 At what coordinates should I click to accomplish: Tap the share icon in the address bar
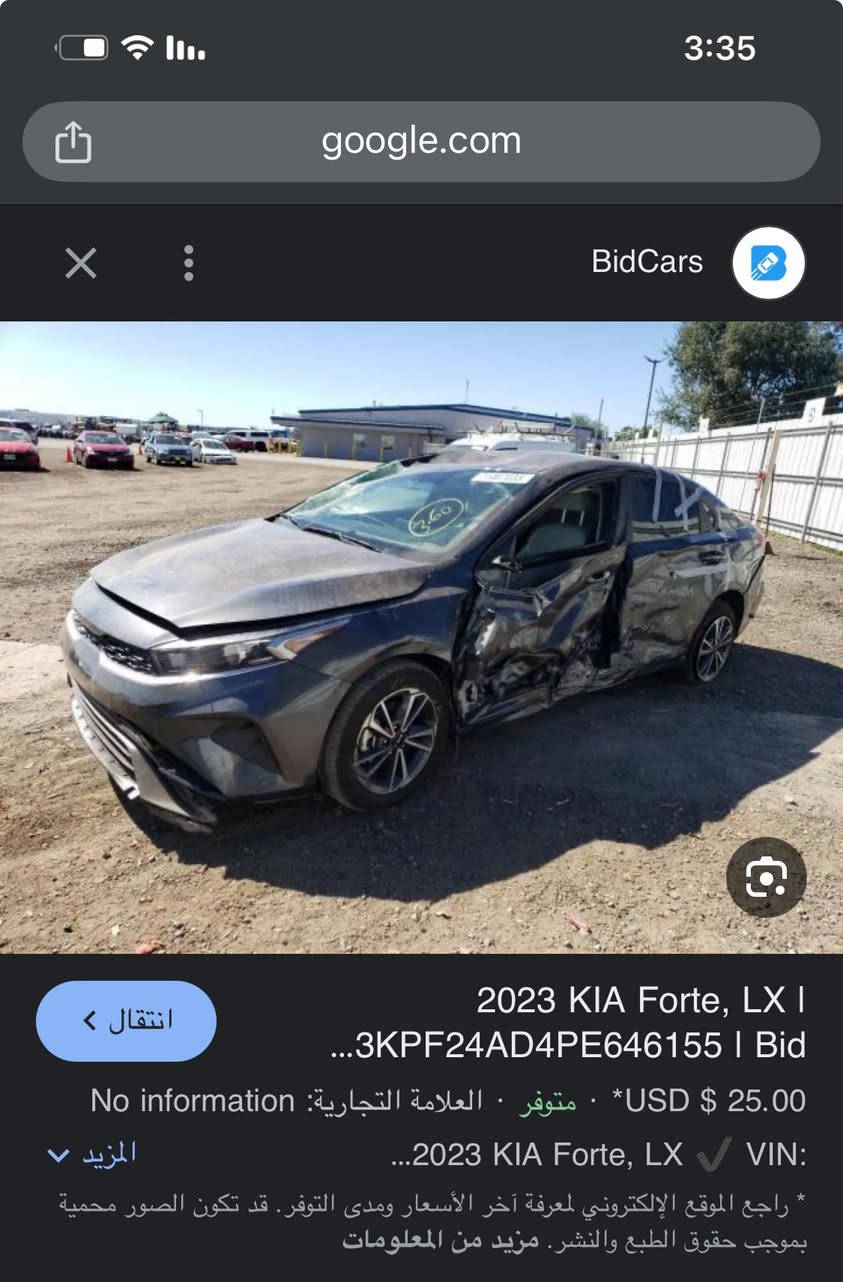point(73,143)
